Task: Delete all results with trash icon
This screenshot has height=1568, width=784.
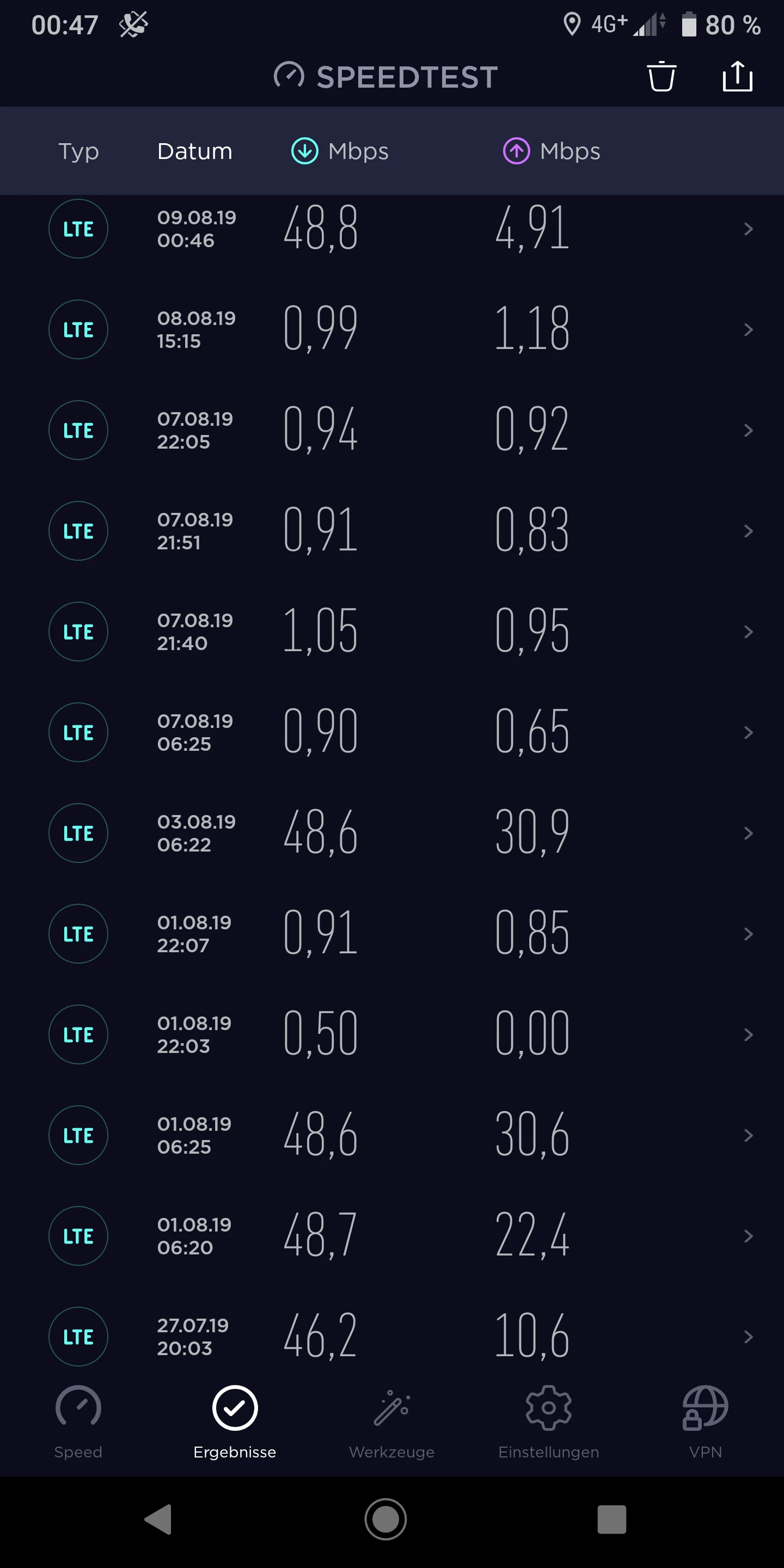Action: coord(661,77)
